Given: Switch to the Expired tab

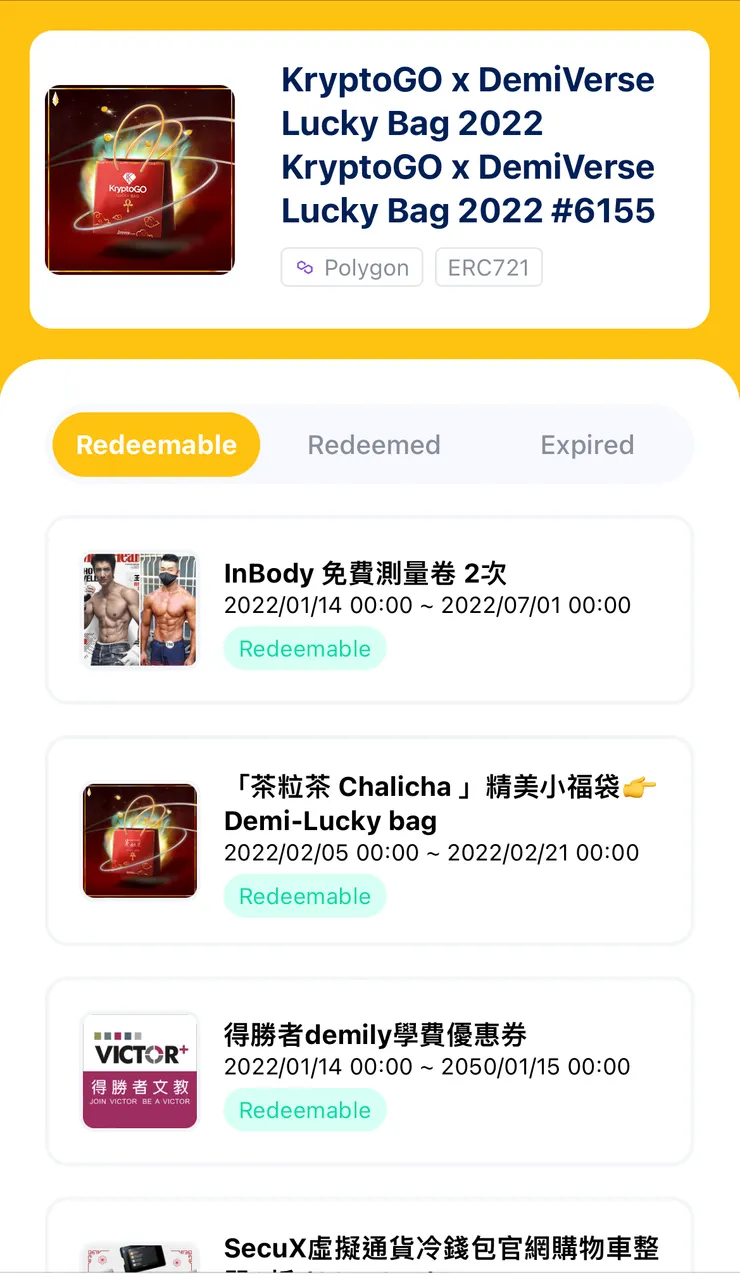Looking at the screenshot, I should [x=587, y=444].
